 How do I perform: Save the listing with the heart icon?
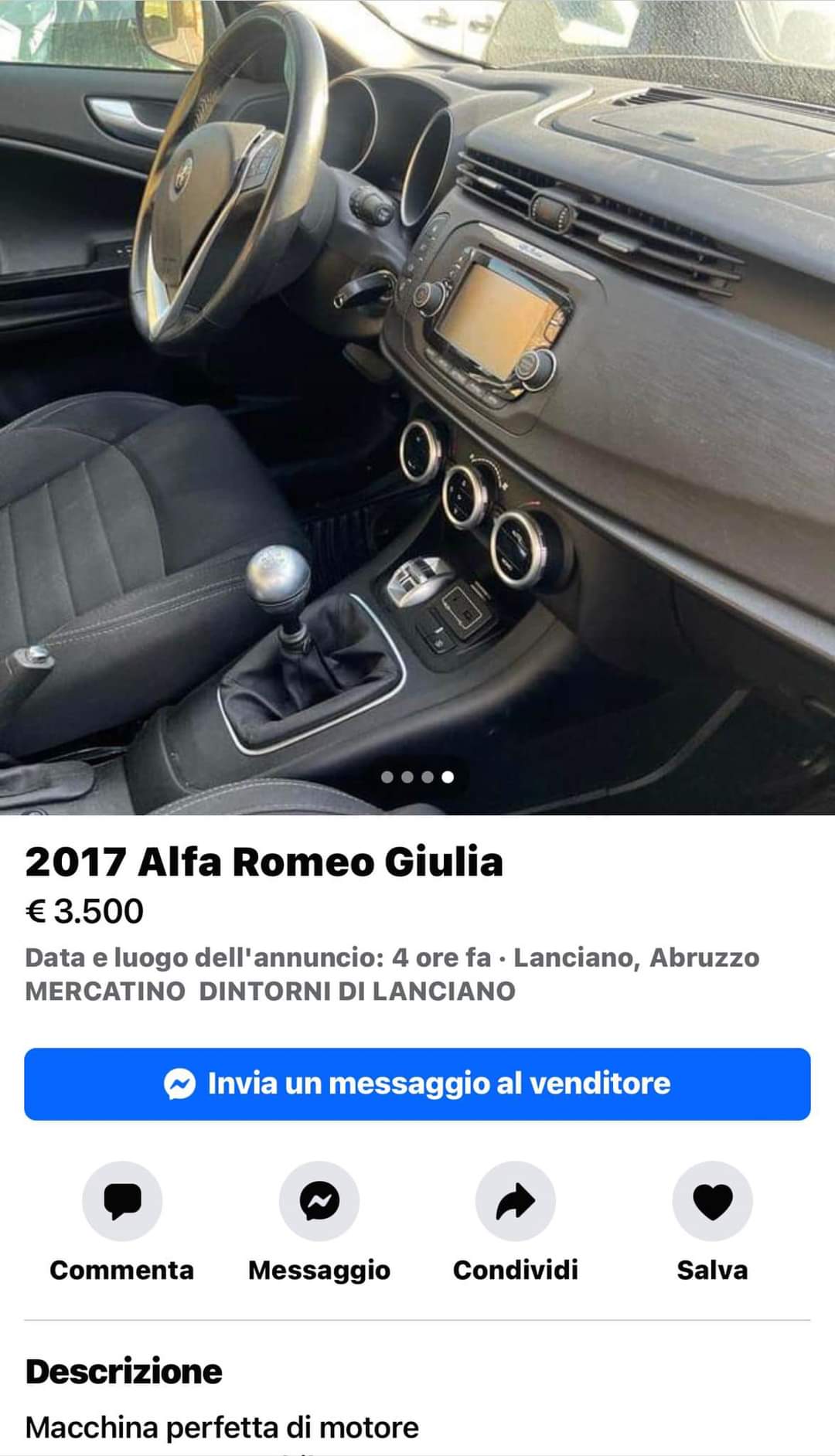pos(712,1201)
